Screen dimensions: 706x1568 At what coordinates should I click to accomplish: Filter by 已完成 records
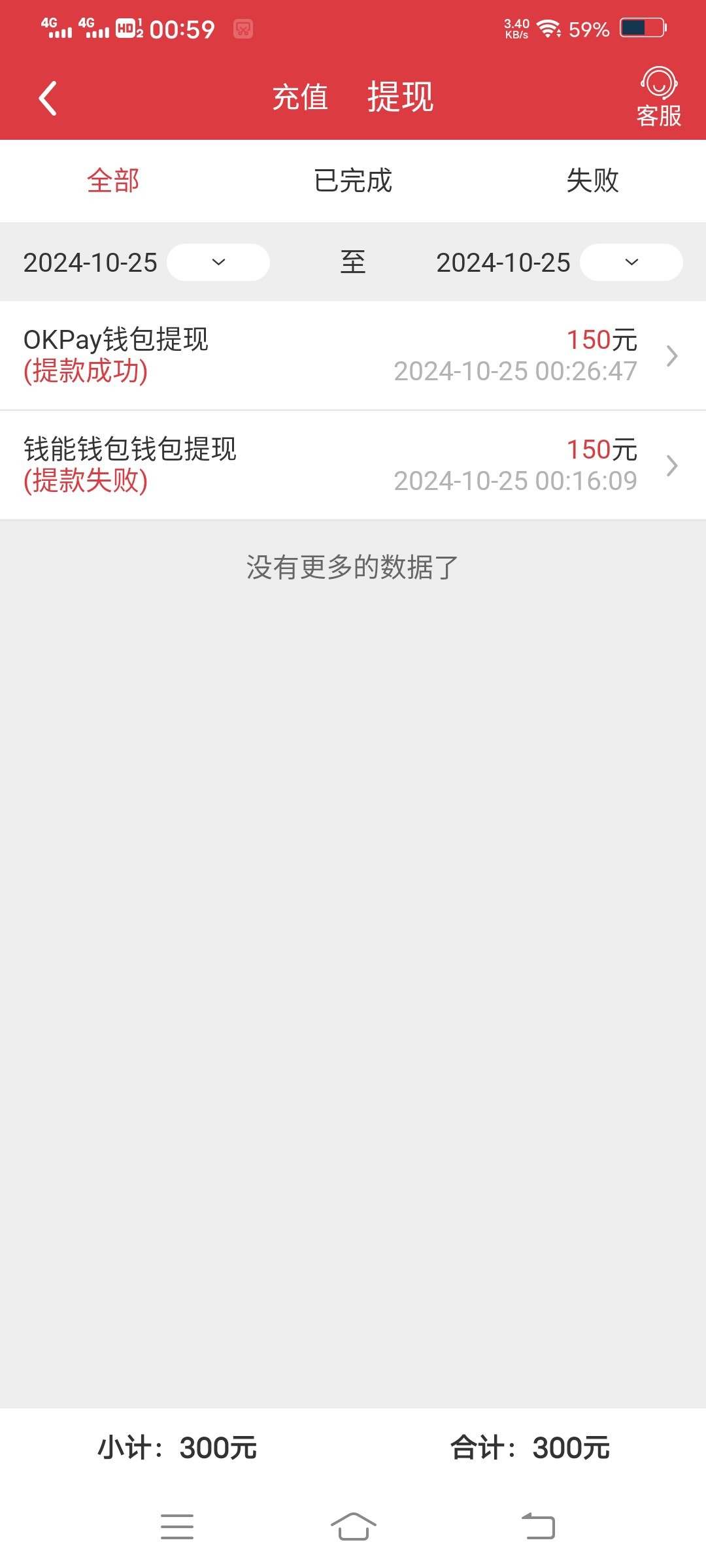click(353, 180)
